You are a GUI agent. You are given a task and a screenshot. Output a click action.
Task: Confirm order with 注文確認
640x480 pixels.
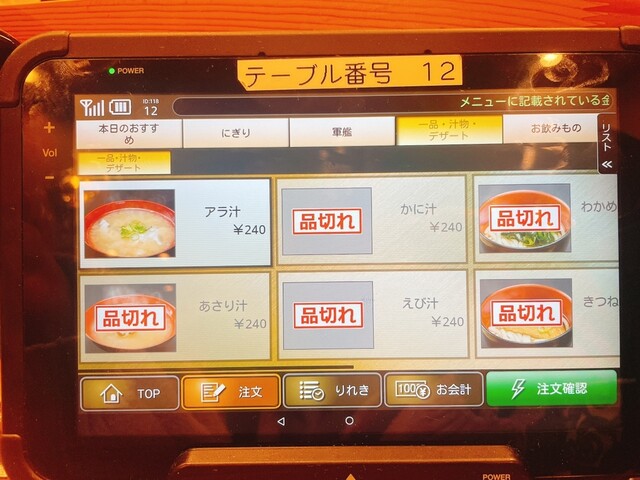click(x=551, y=388)
